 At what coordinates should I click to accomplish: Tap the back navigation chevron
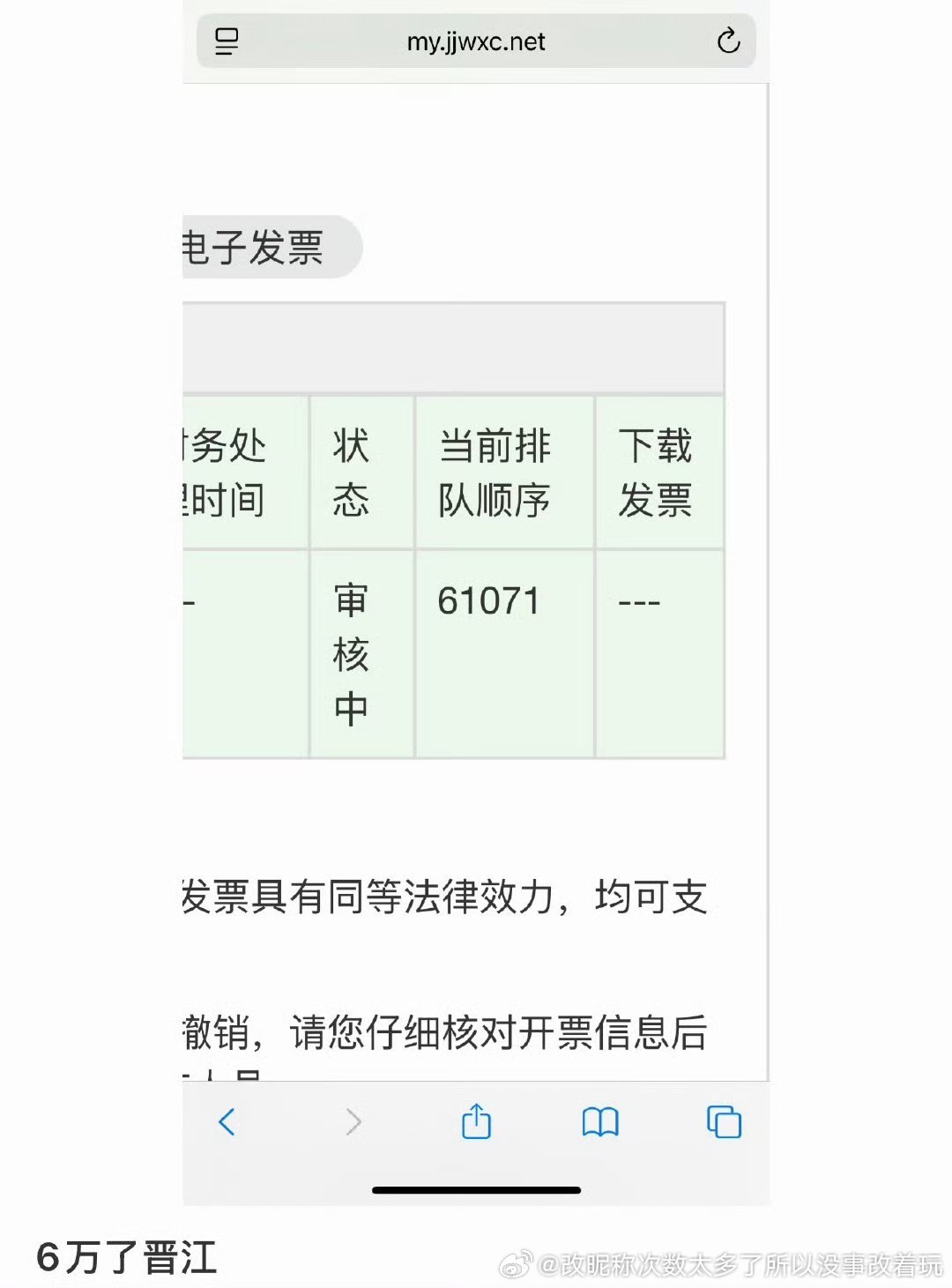pos(227,1123)
